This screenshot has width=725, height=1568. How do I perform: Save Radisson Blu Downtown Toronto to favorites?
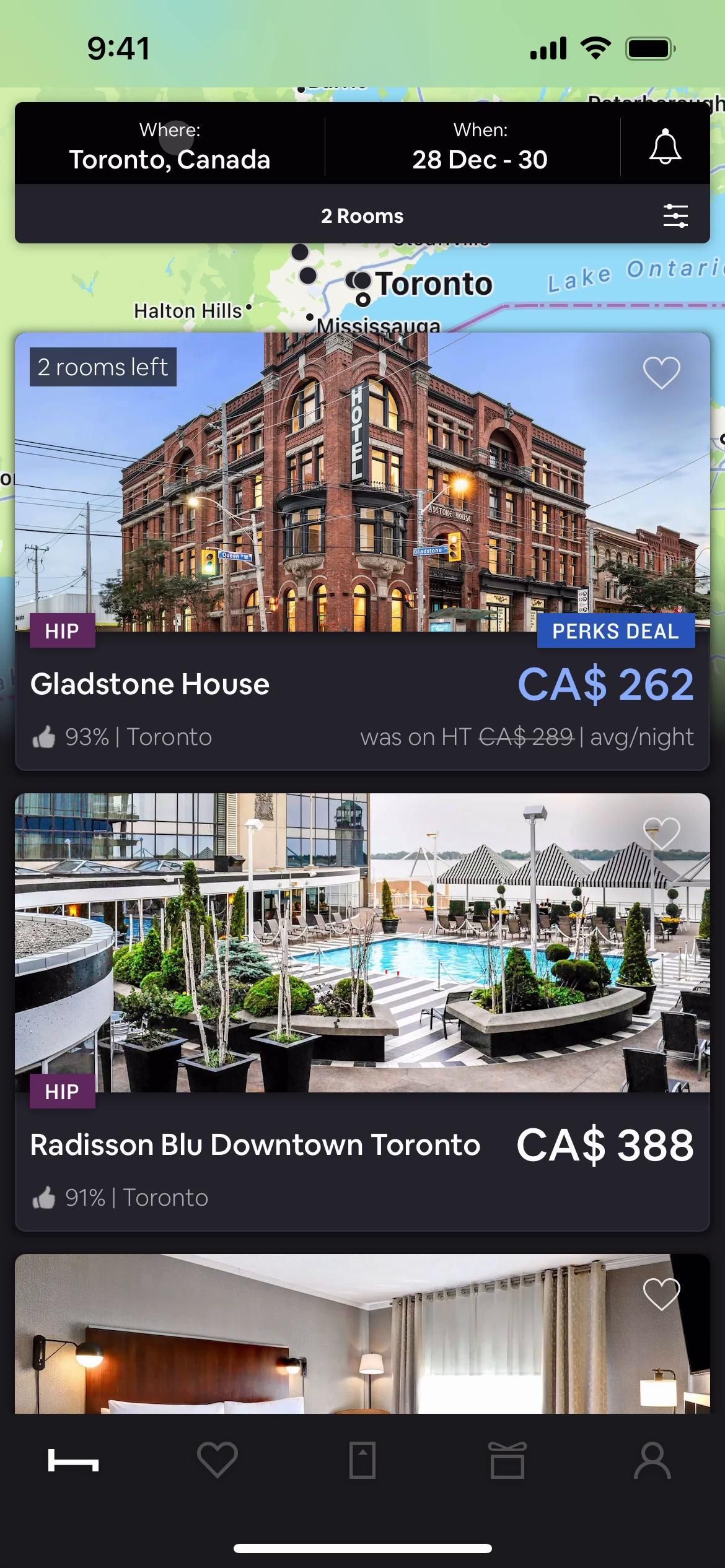(661, 834)
